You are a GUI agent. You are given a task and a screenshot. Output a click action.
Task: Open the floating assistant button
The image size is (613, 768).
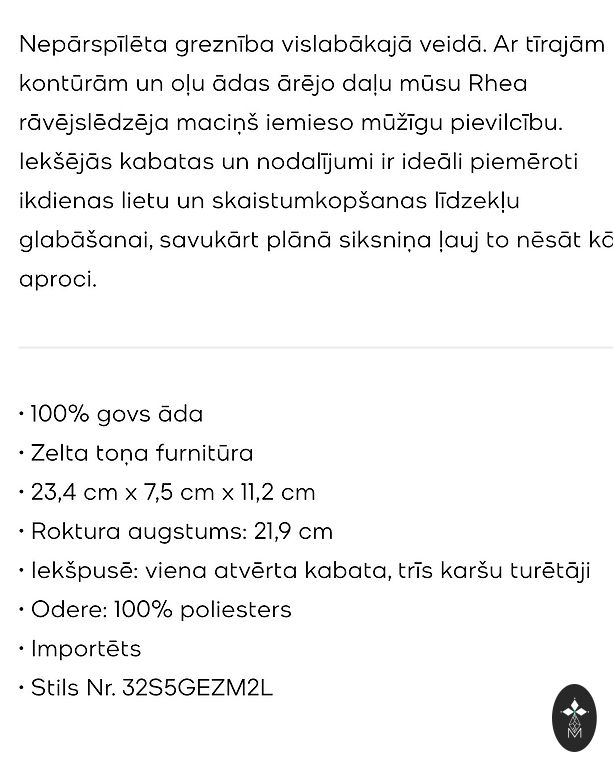tap(574, 718)
